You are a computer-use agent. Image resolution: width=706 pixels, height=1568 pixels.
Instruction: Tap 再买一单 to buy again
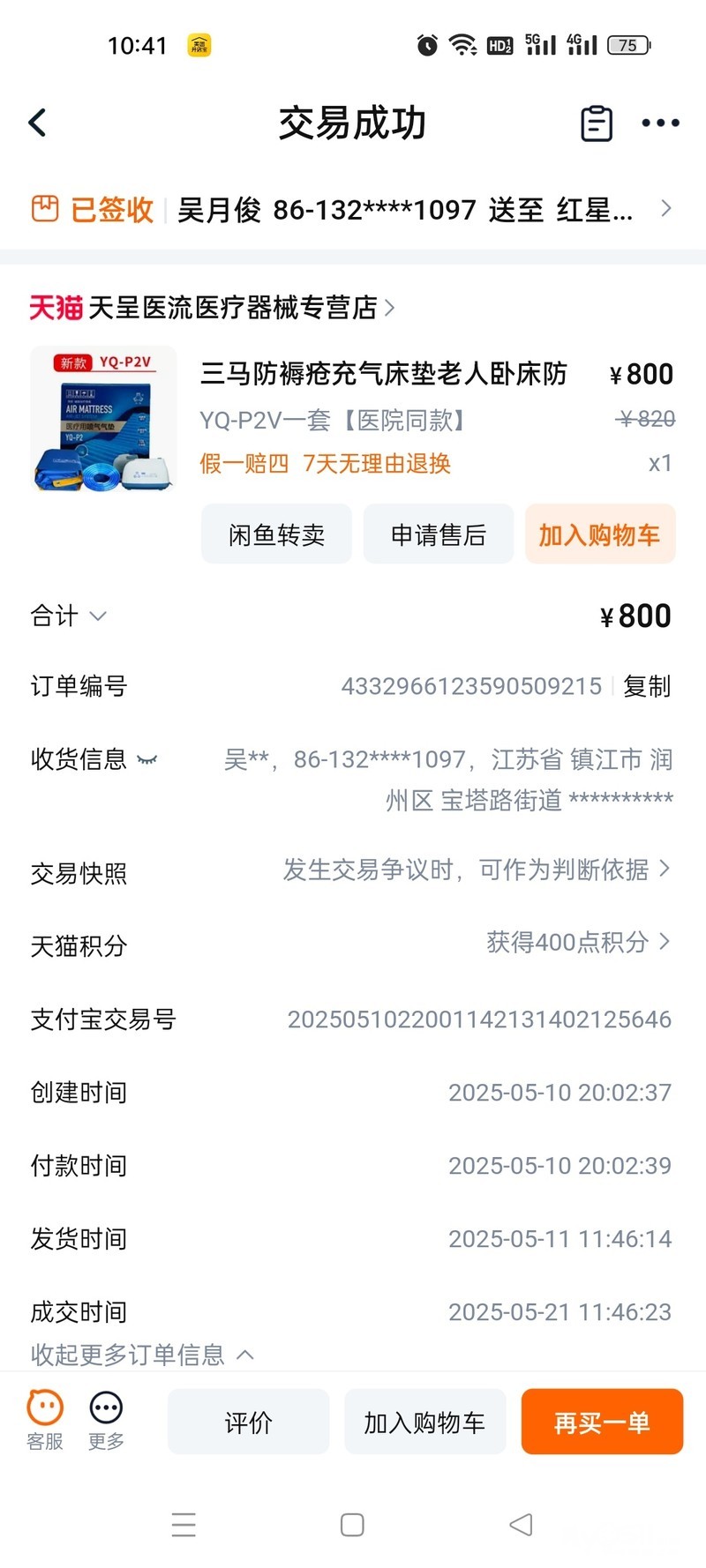point(602,1422)
